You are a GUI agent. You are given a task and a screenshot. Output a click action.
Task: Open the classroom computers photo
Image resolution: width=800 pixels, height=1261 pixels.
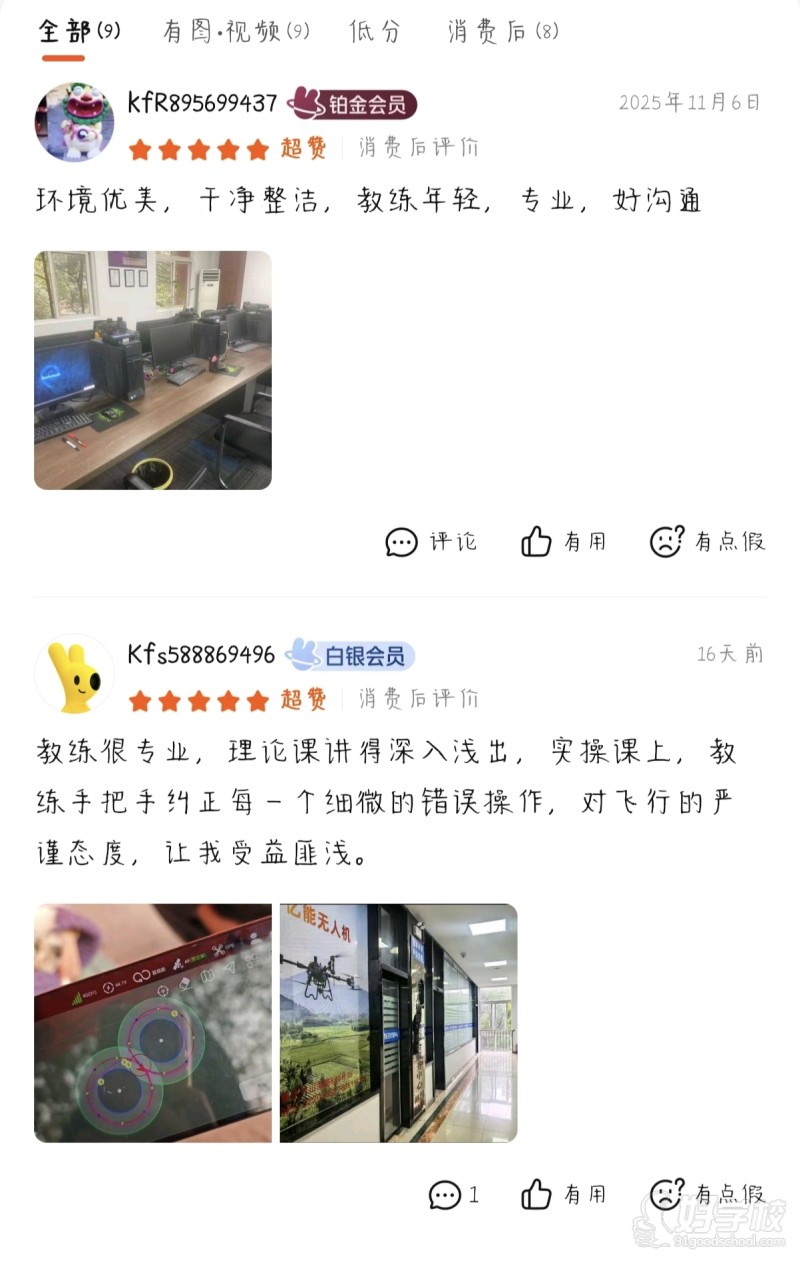coord(152,368)
